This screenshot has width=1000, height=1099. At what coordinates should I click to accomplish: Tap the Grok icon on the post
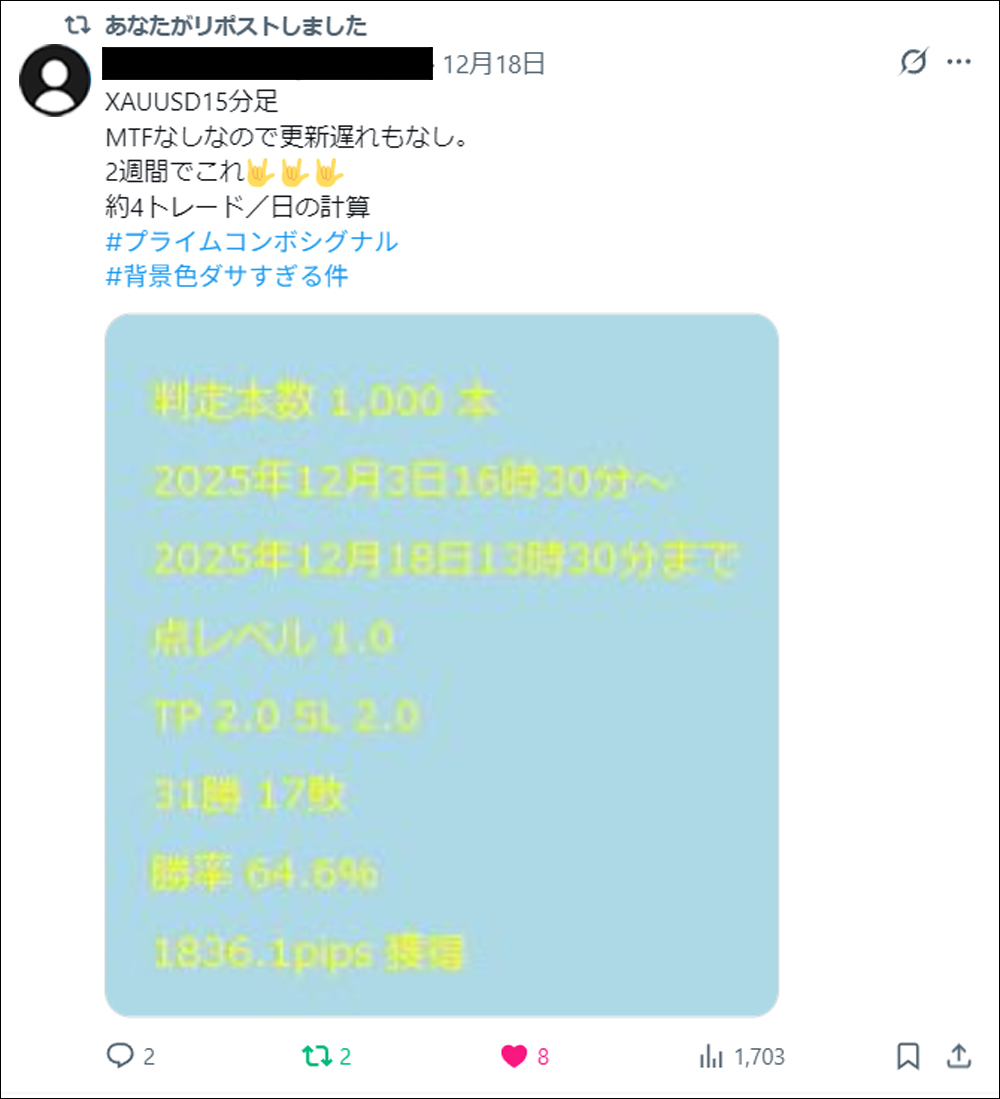912,63
